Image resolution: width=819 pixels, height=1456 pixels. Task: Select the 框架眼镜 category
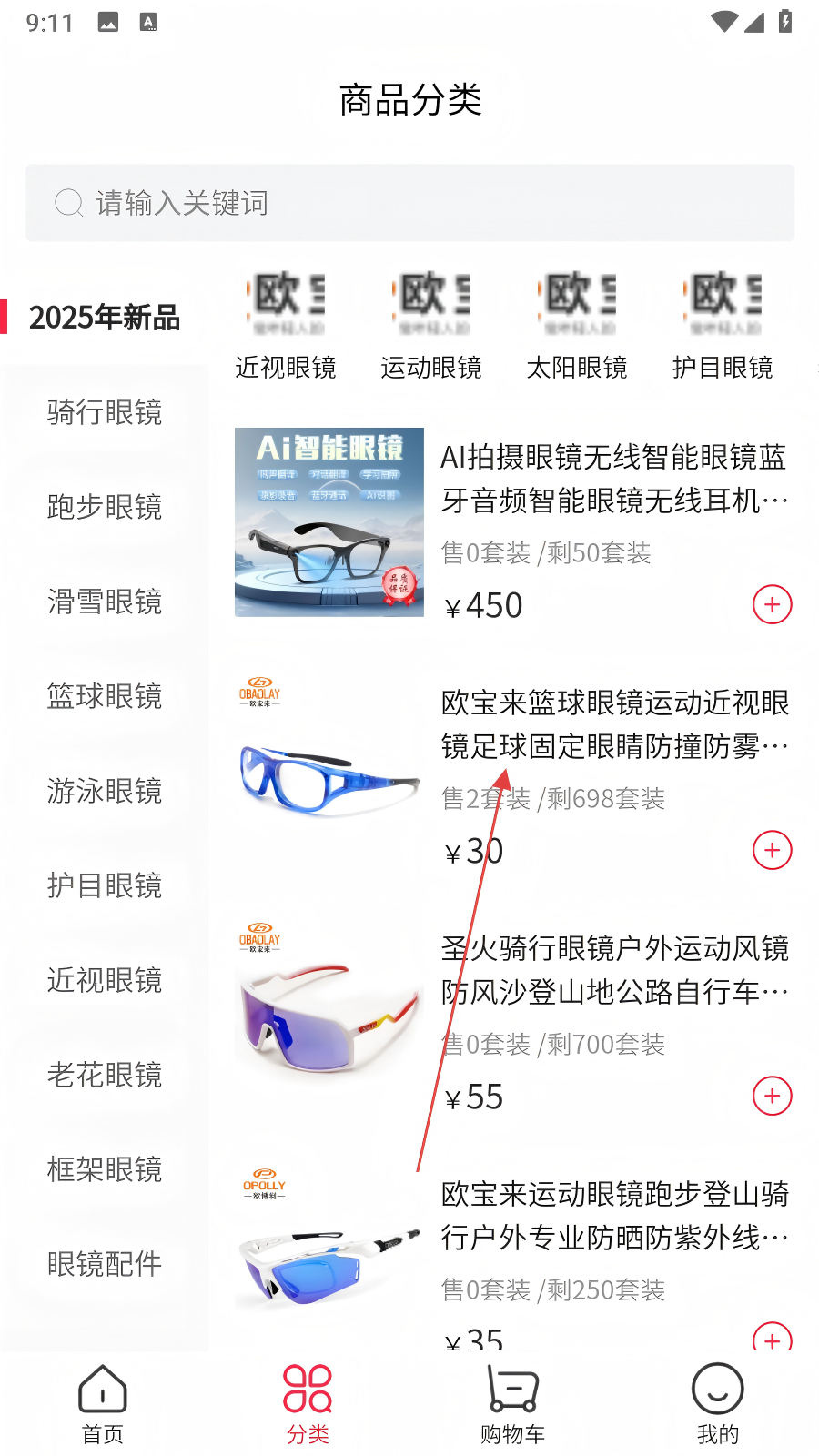[x=105, y=1169]
